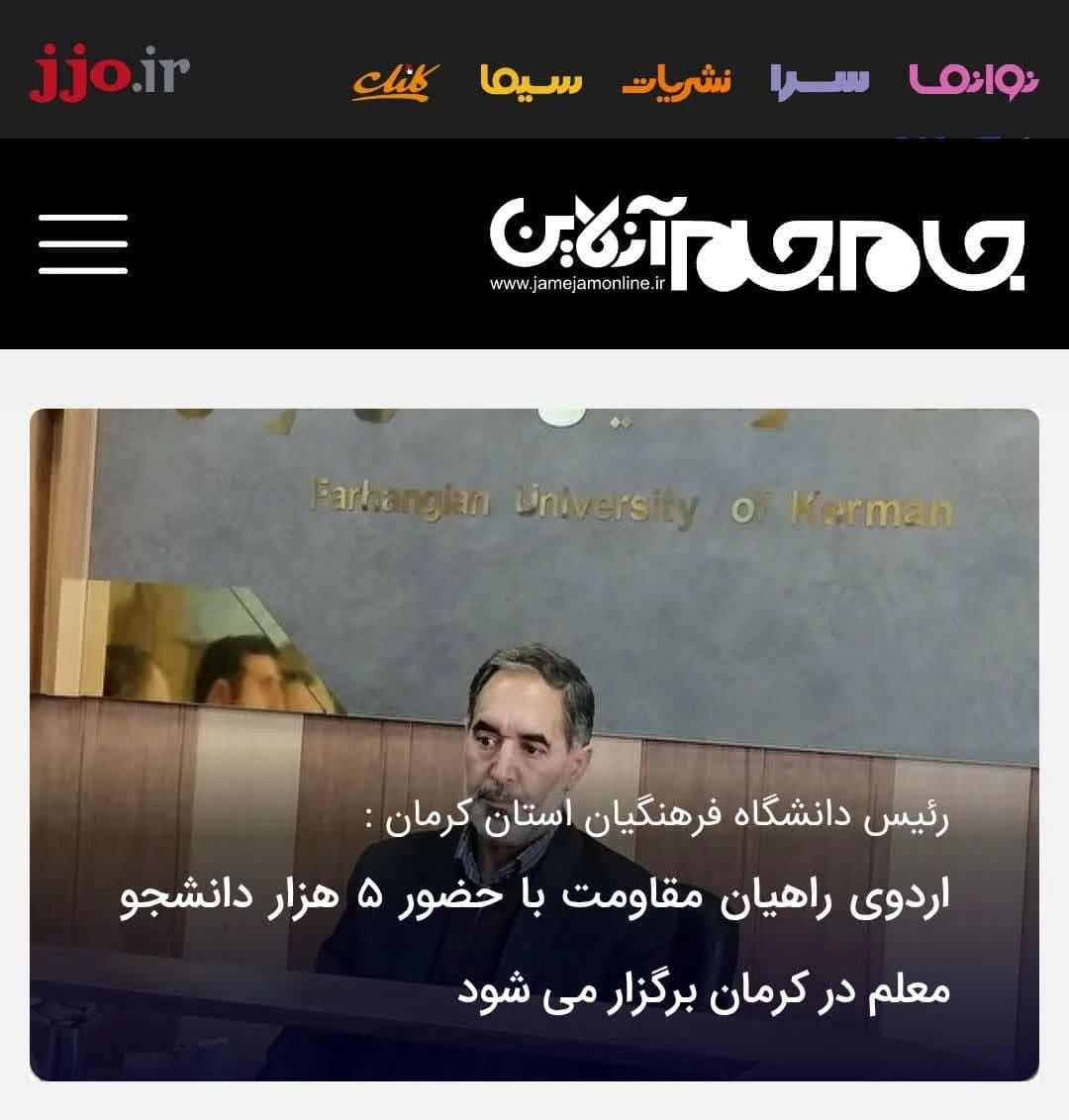Open the Sara (سرا) section link
Screen dimensions: 1069x1120
point(820,81)
